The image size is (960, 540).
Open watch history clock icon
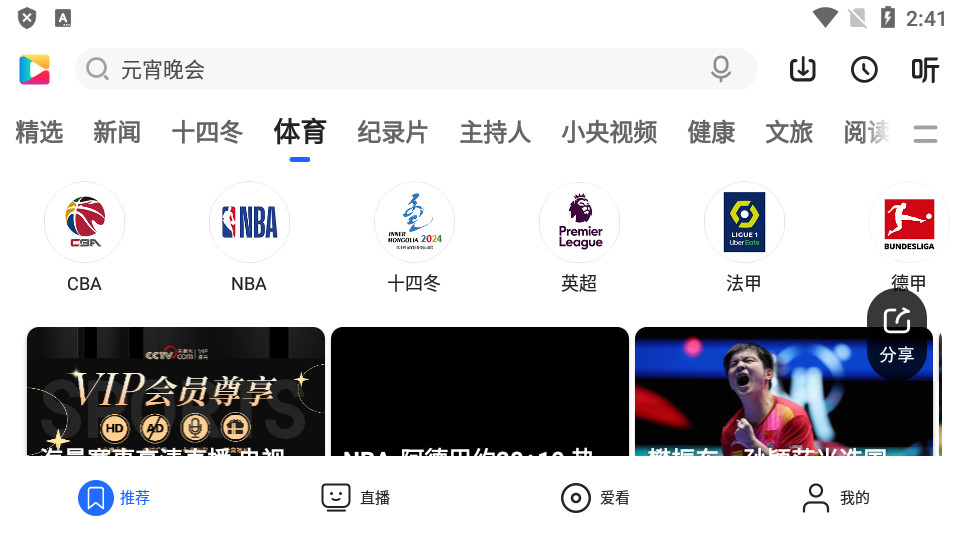[864, 69]
